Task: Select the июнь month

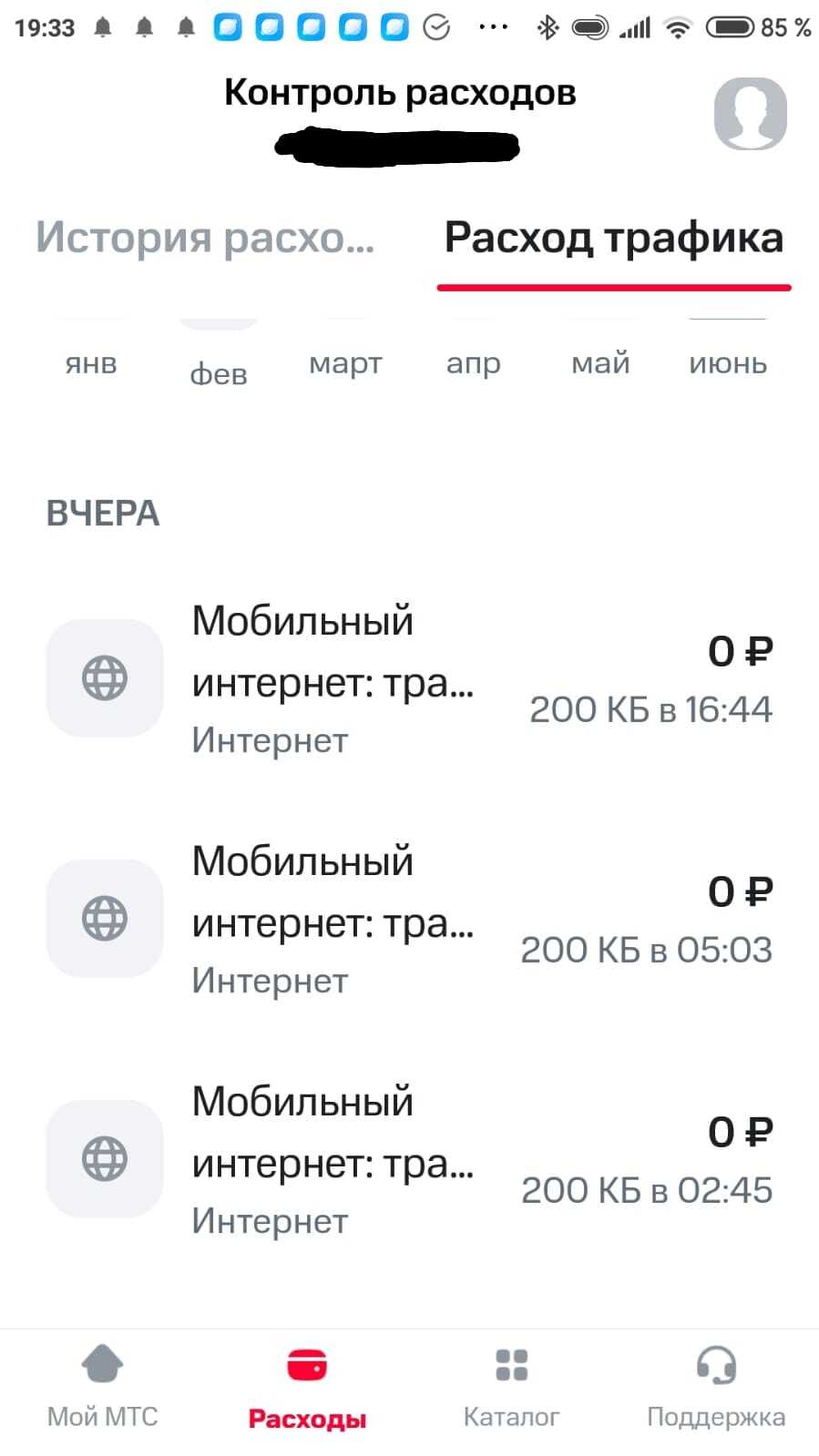Action: coord(728,362)
